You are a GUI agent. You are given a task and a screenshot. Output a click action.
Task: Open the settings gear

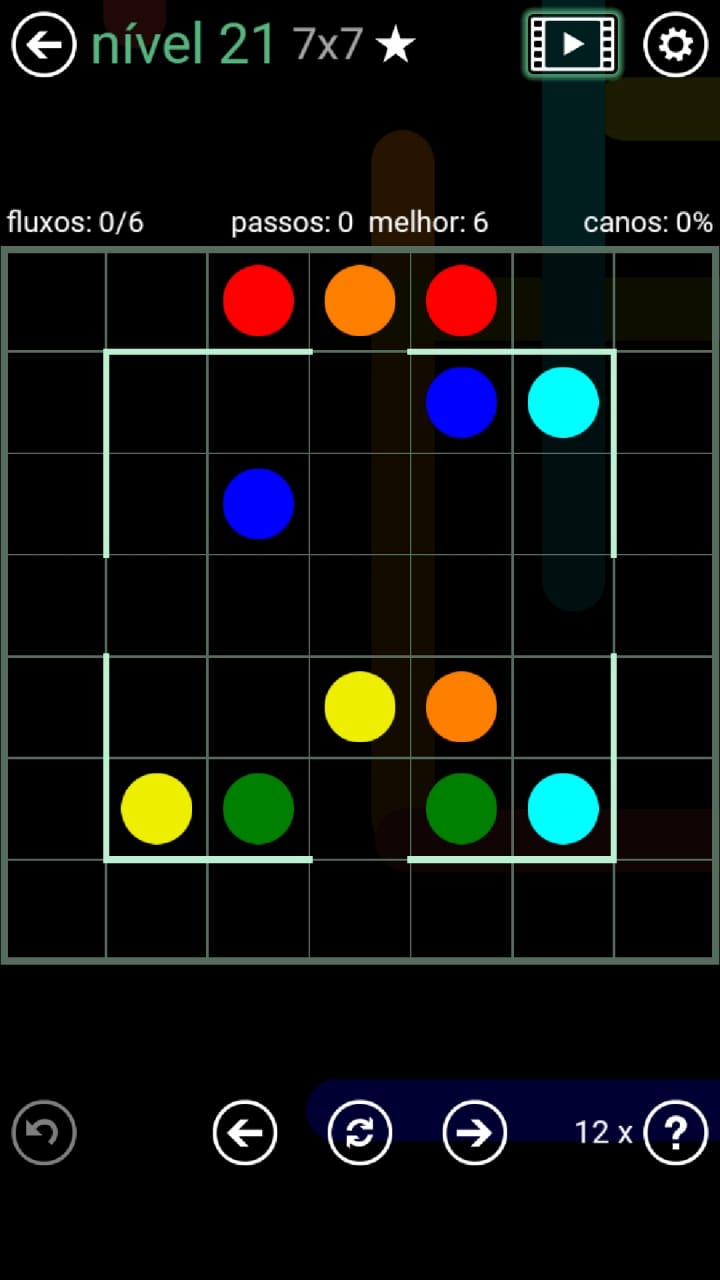point(676,45)
